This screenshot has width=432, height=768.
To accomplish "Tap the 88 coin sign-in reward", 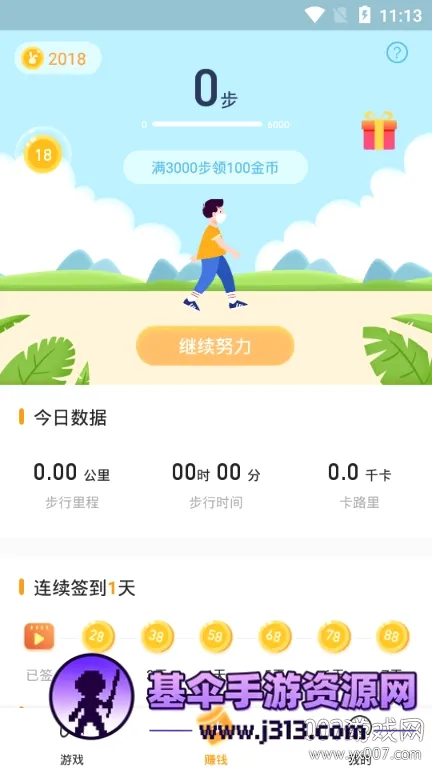I will pyautogui.click(x=392, y=636).
